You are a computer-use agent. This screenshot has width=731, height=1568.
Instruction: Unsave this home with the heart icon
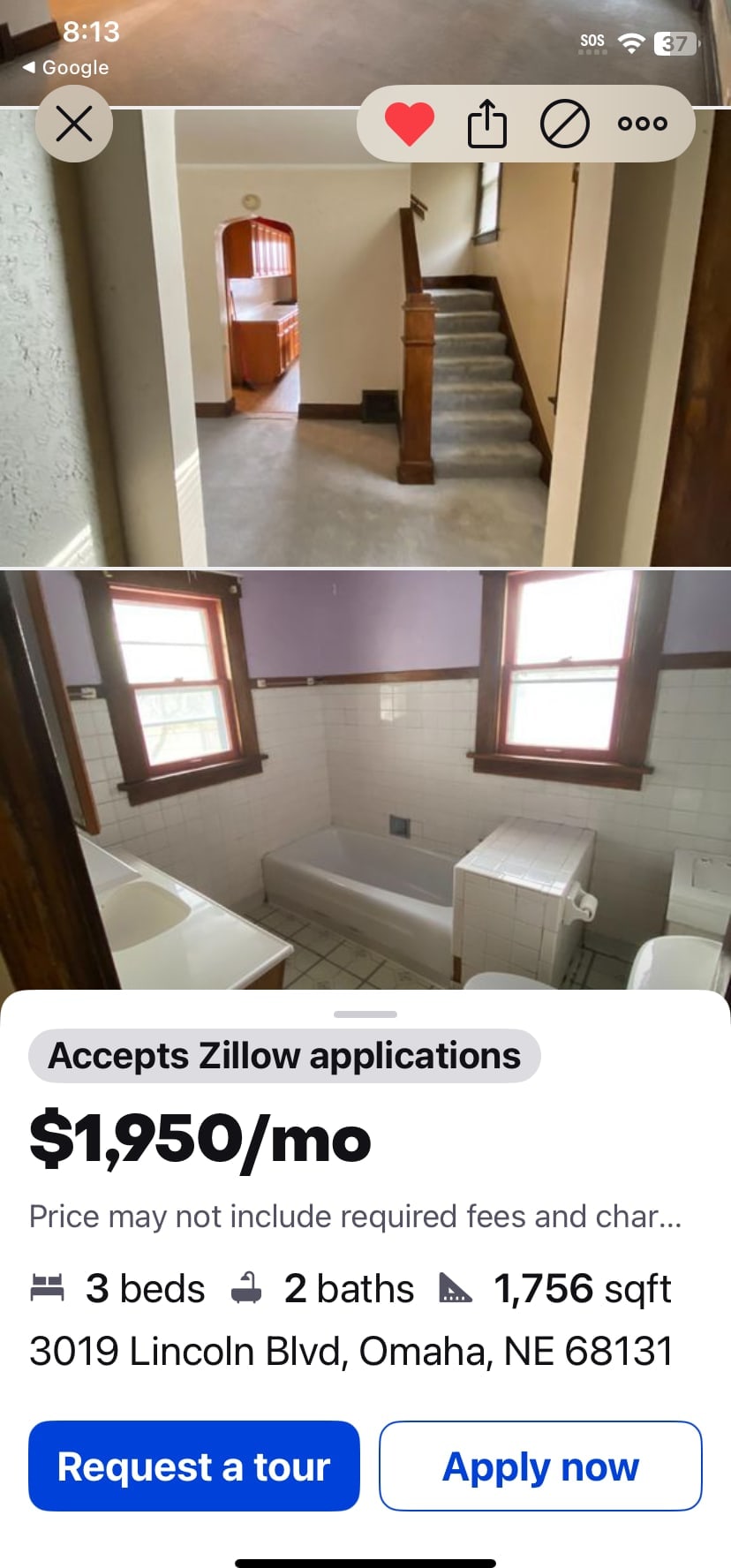point(410,124)
